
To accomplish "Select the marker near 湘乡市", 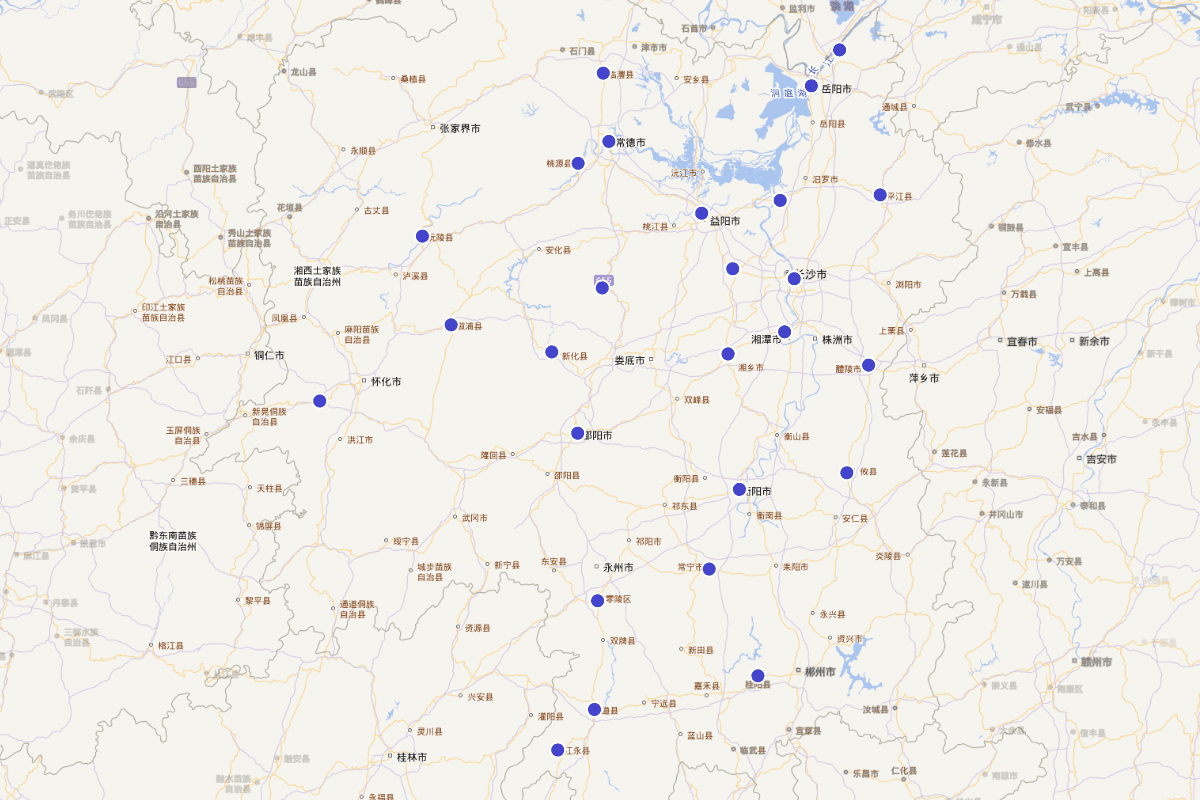I will tap(728, 354).
